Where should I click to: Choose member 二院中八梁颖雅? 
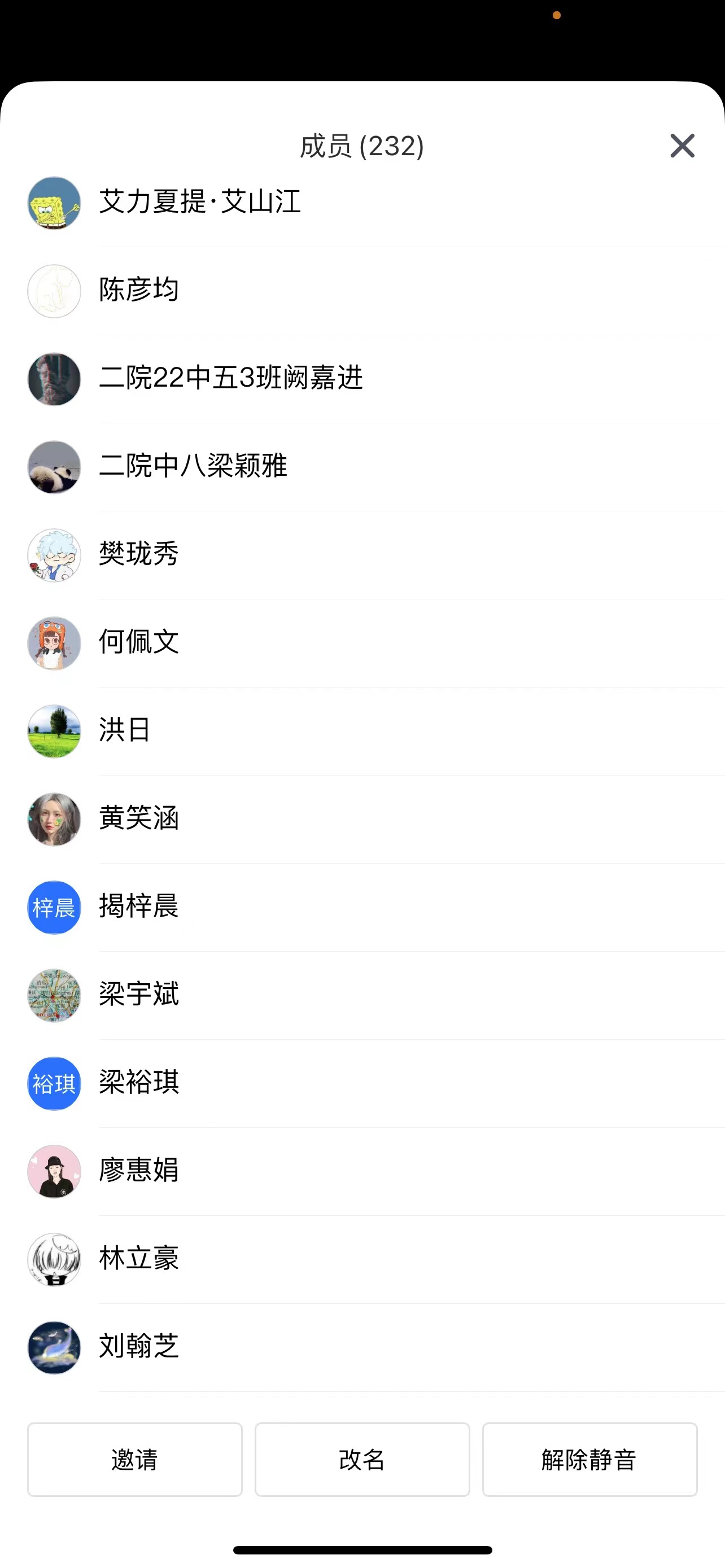coord(193,467)
